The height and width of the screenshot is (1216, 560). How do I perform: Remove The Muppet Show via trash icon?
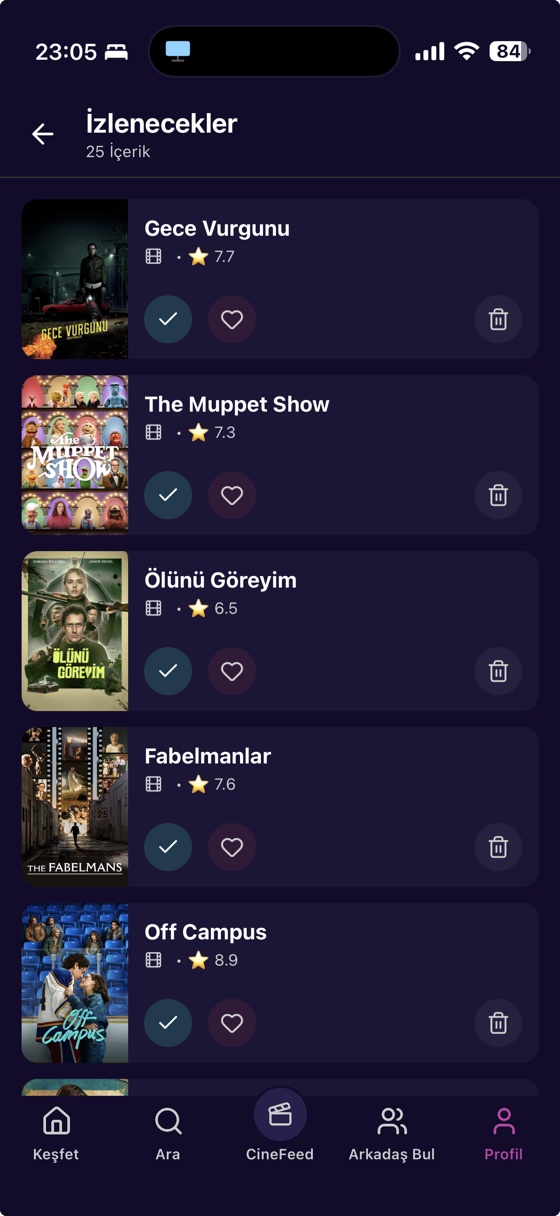point(498,495)
